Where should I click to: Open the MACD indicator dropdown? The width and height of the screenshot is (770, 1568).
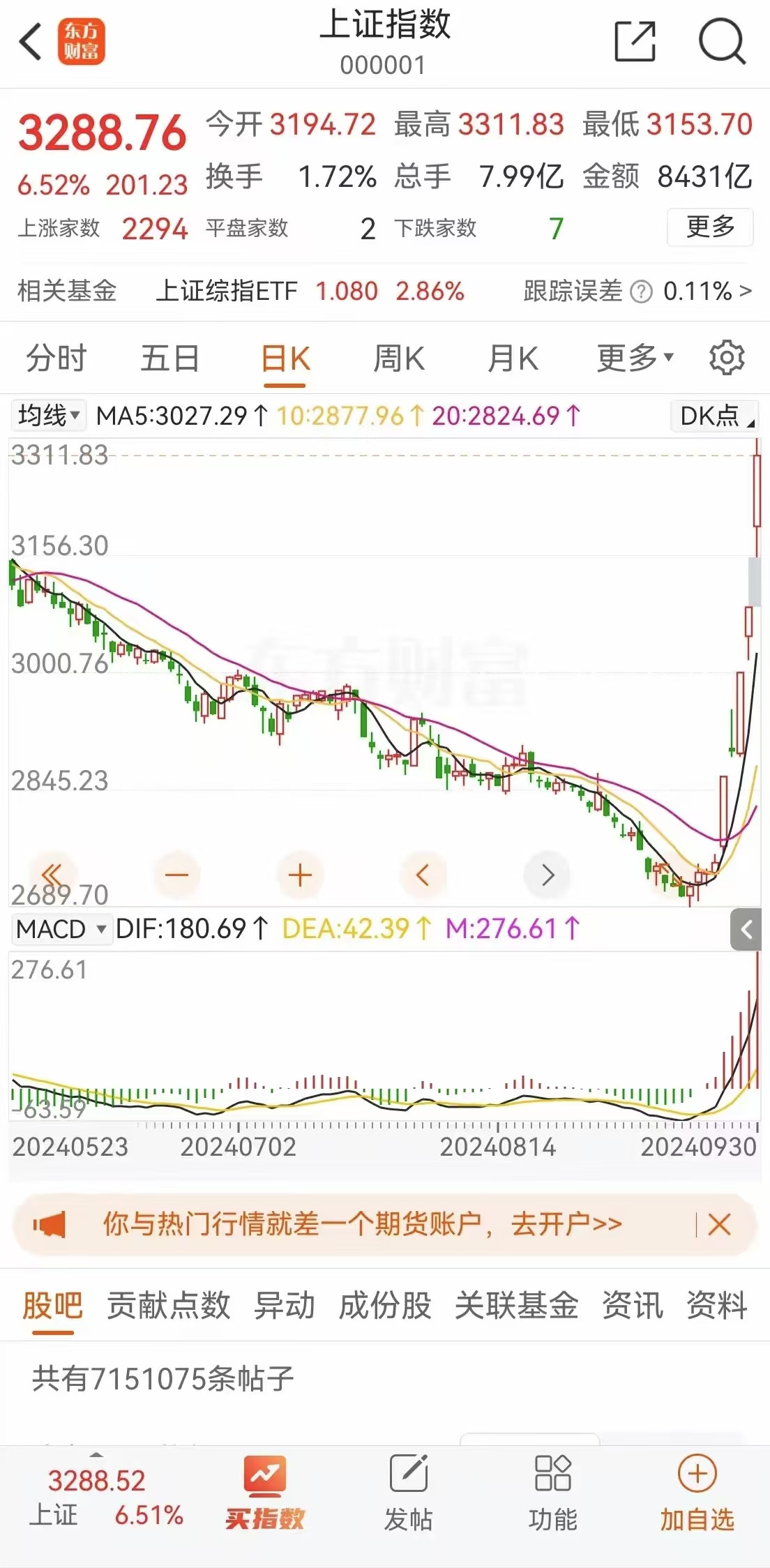[x=61, y=928]
